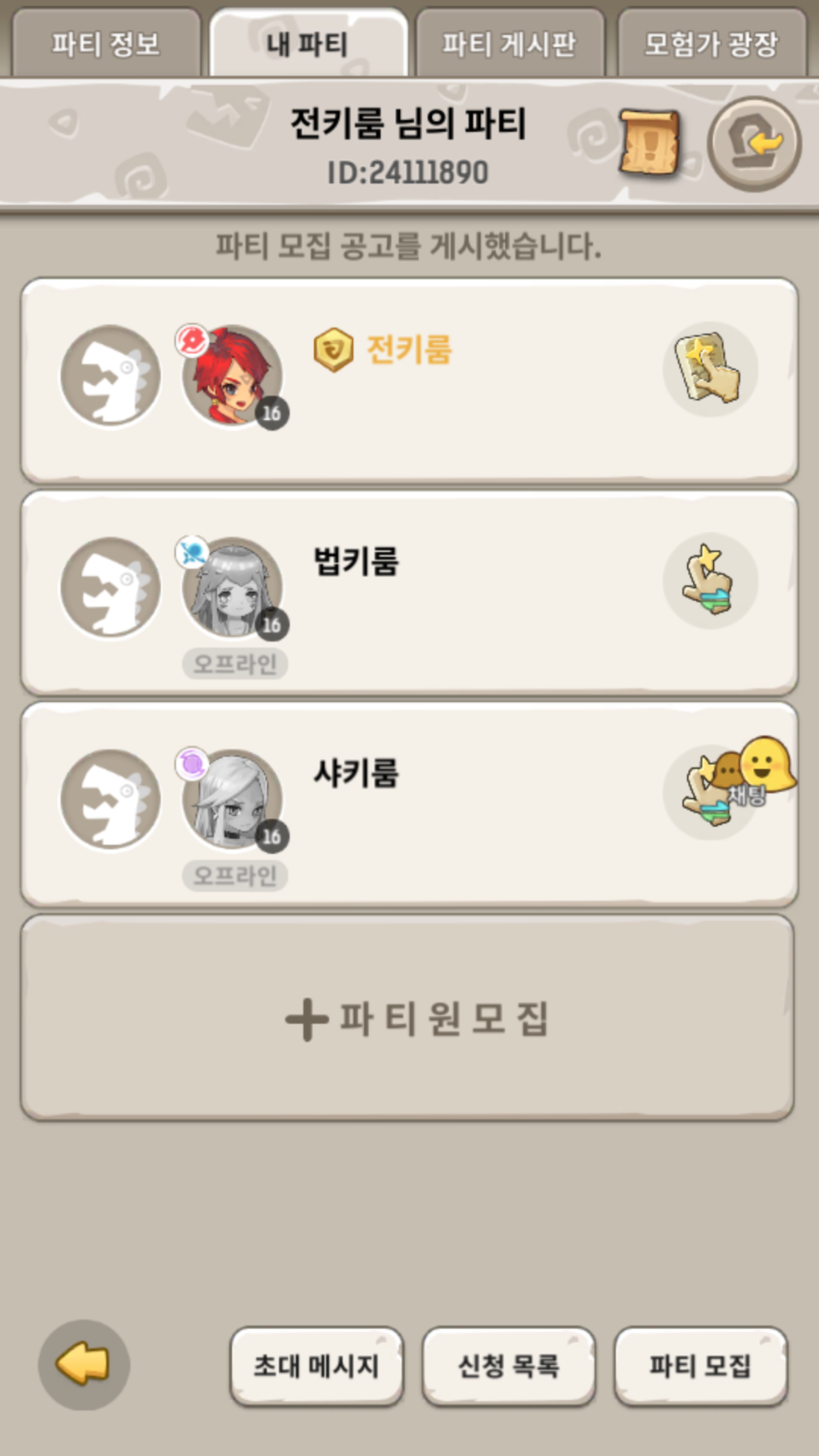Tap the leave party icon
819x1456 pixels.
coord(754,144)
